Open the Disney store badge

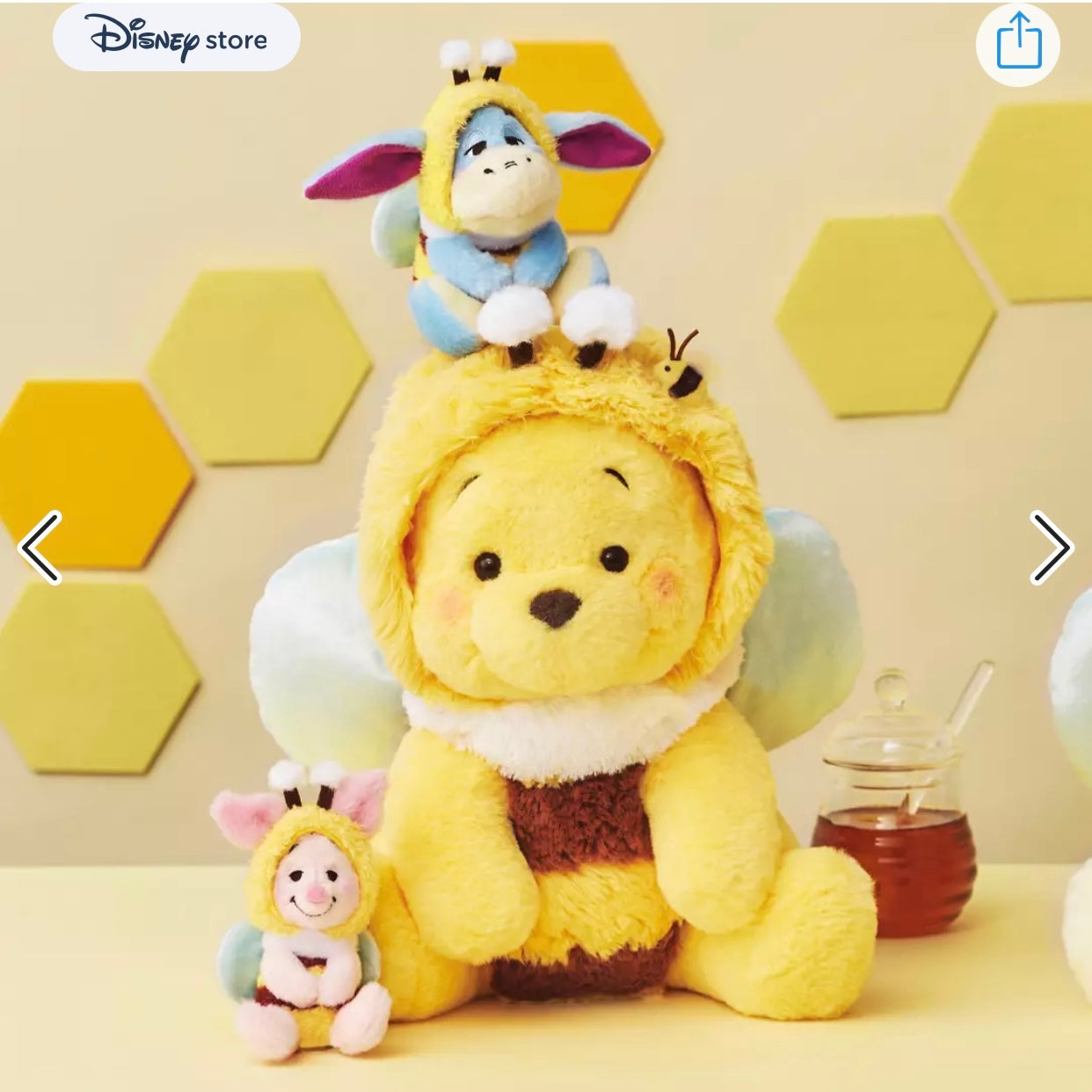[x=176, y=40]
